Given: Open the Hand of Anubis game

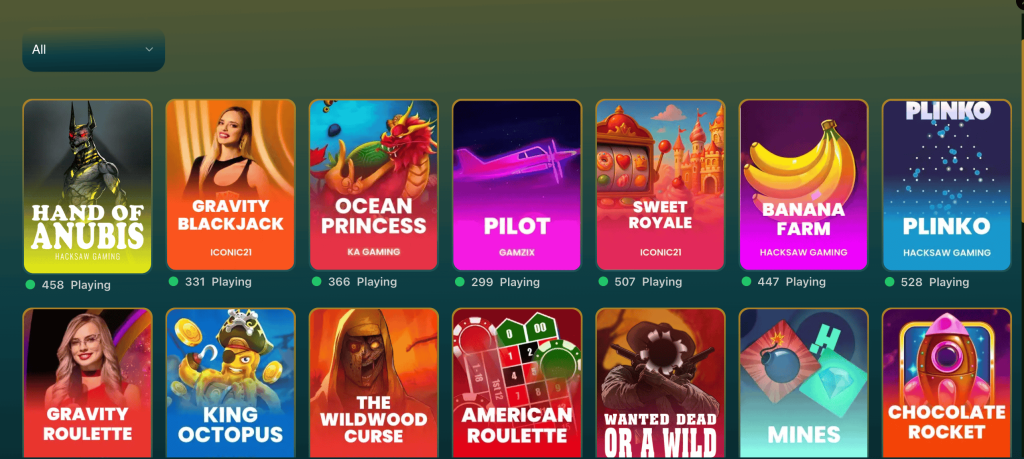Looking at the screenshot, I should 87,185.
